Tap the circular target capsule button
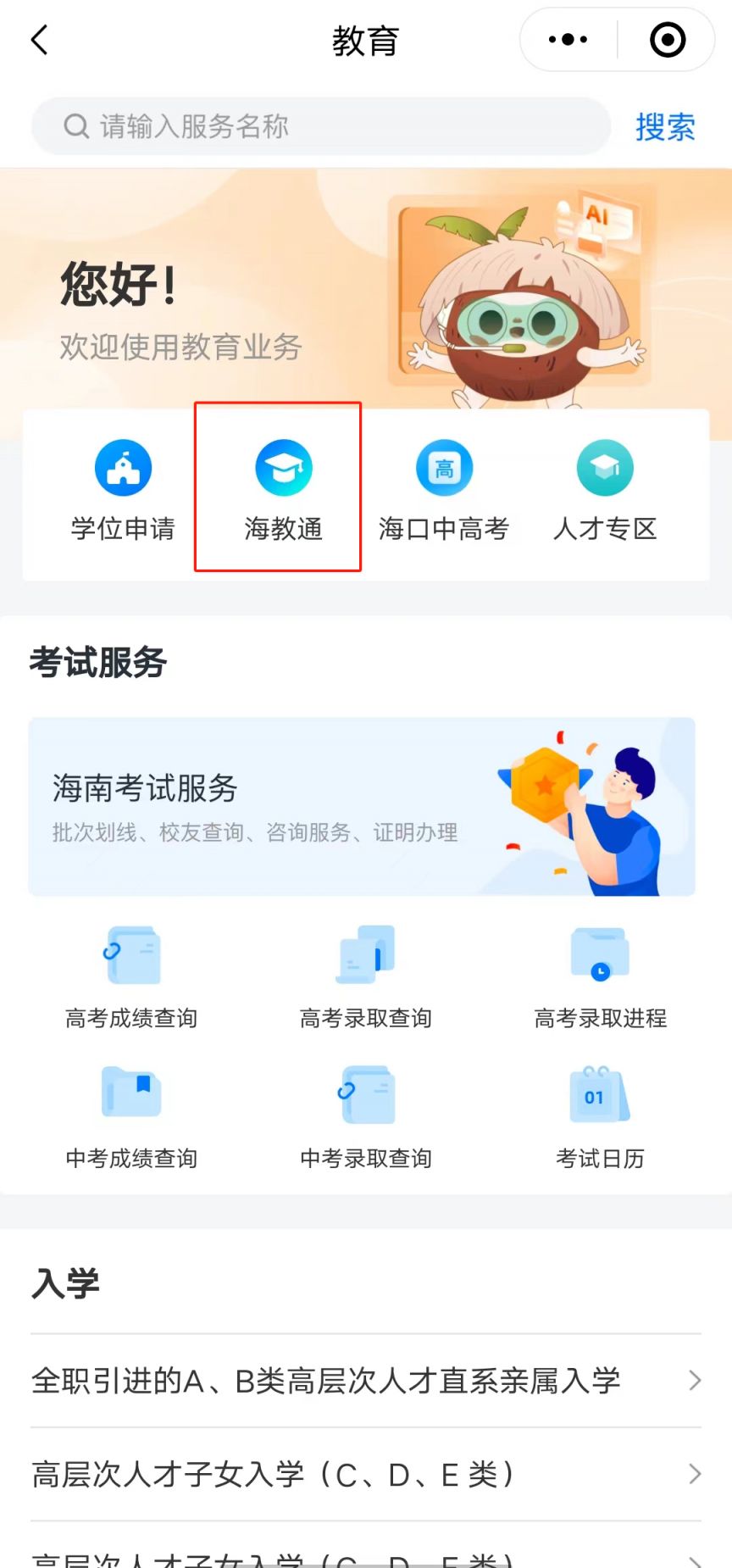 [x=667, y=39]
